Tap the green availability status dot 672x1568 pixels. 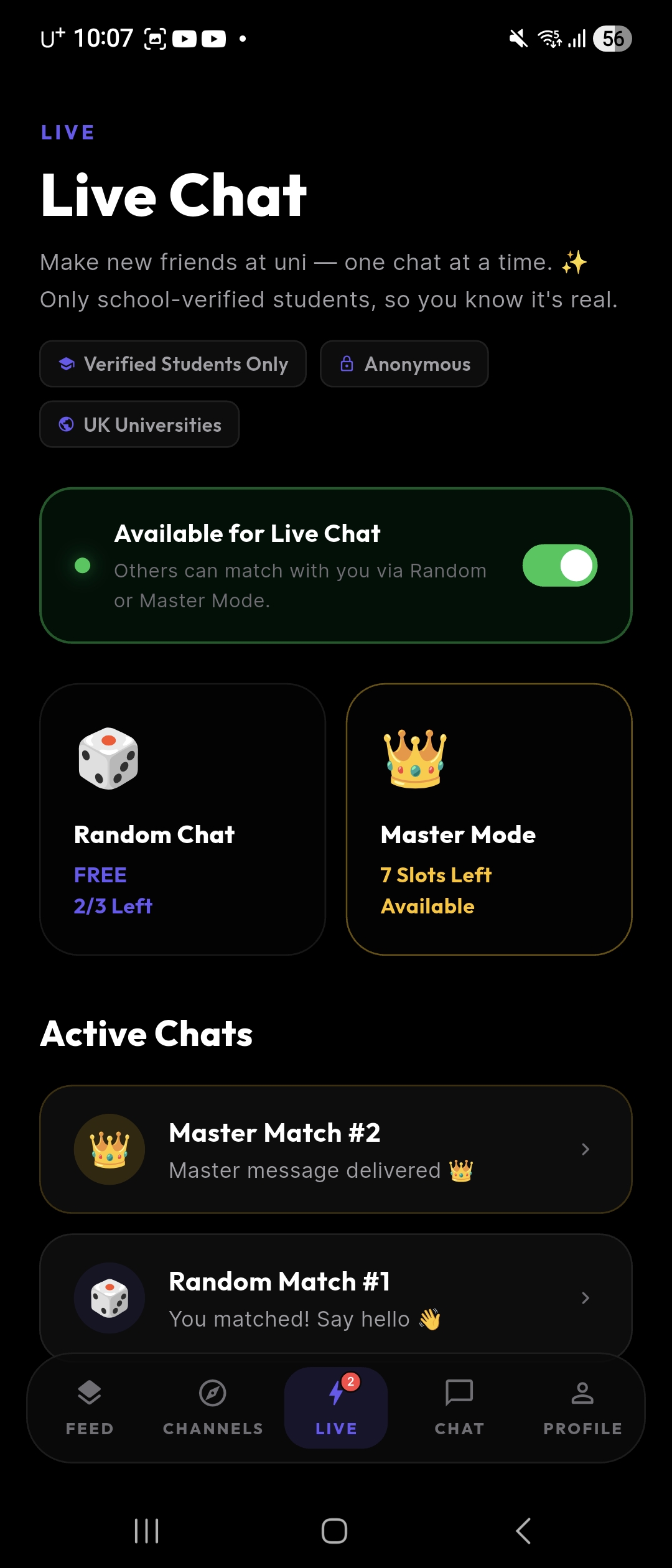pyautogui.click(x=83, y=566)
